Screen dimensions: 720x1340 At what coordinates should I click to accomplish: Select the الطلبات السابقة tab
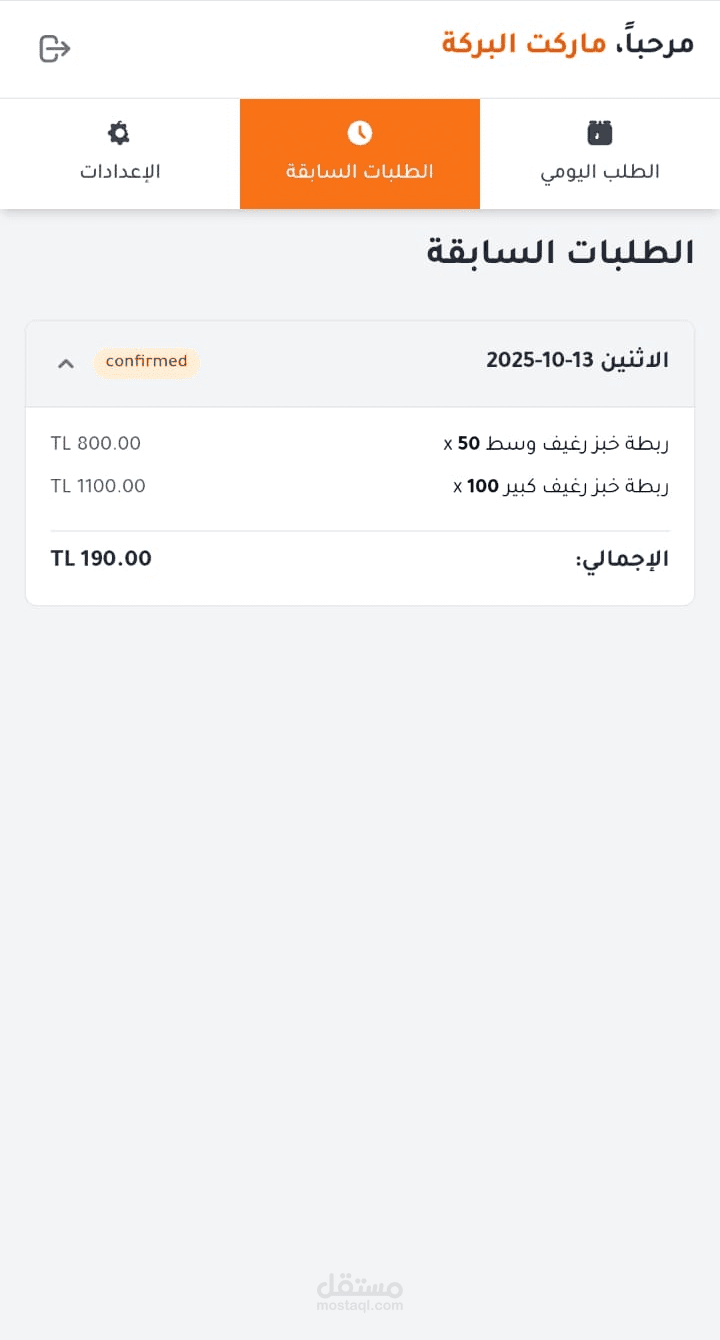(360, 154)
